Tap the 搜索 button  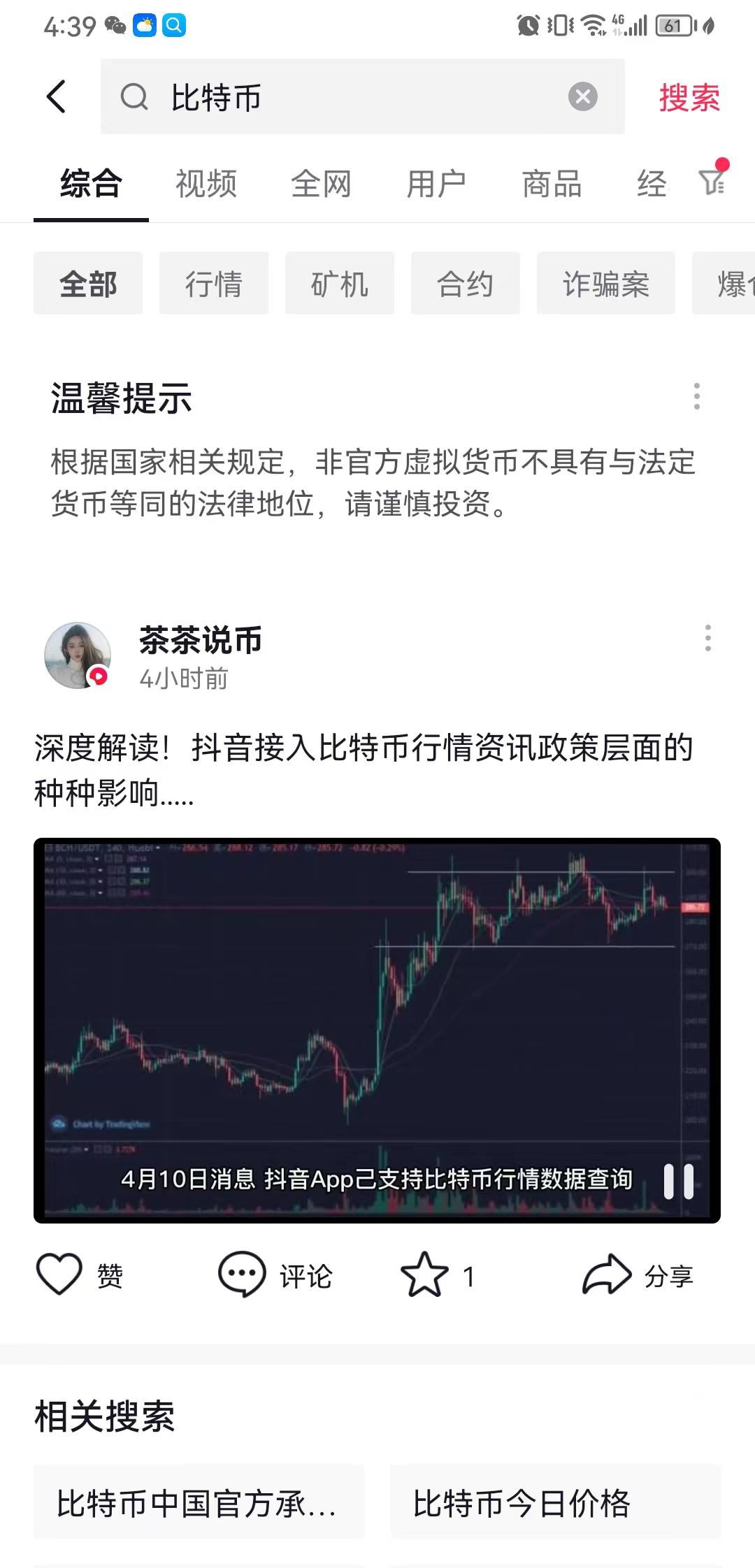(x=687, y=98)
